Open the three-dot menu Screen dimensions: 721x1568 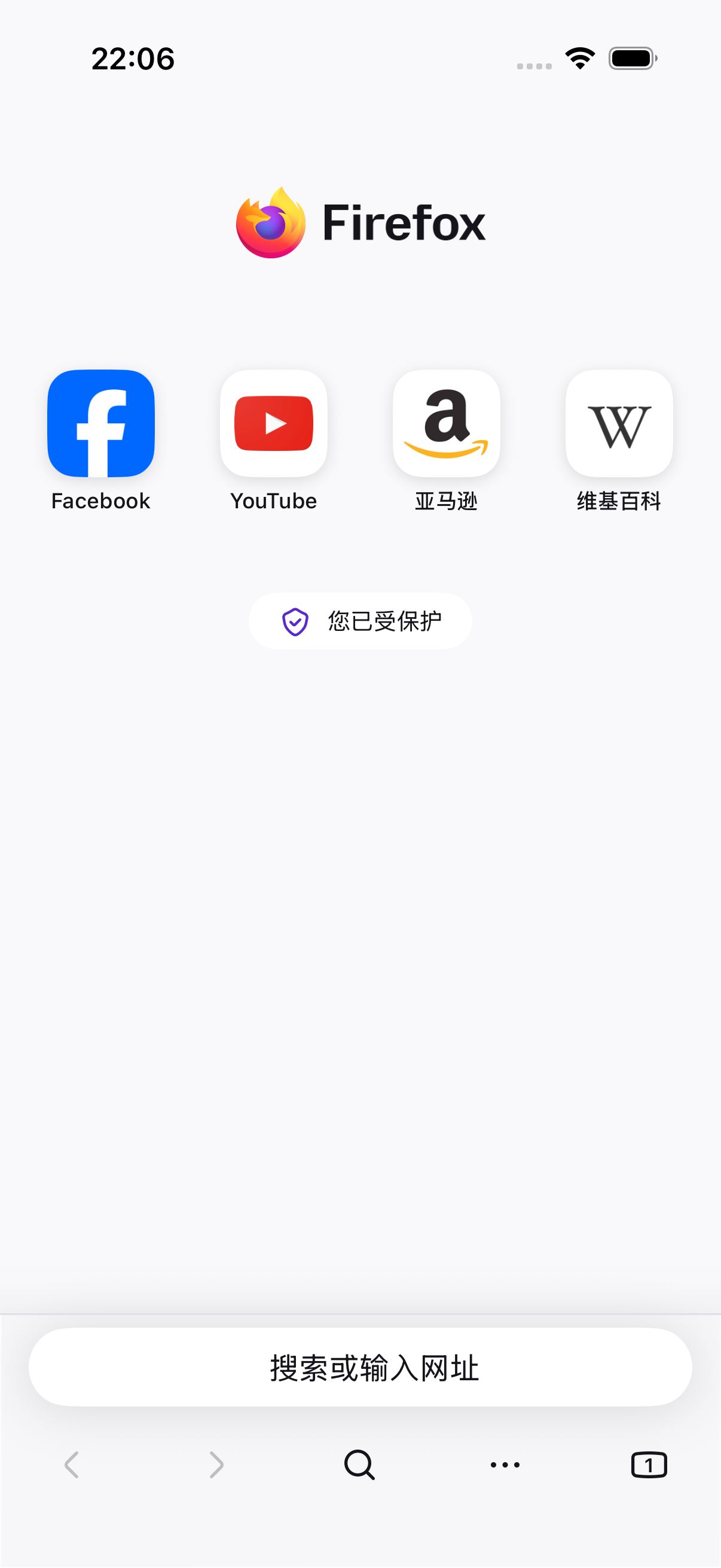(x=505, y=1465)
